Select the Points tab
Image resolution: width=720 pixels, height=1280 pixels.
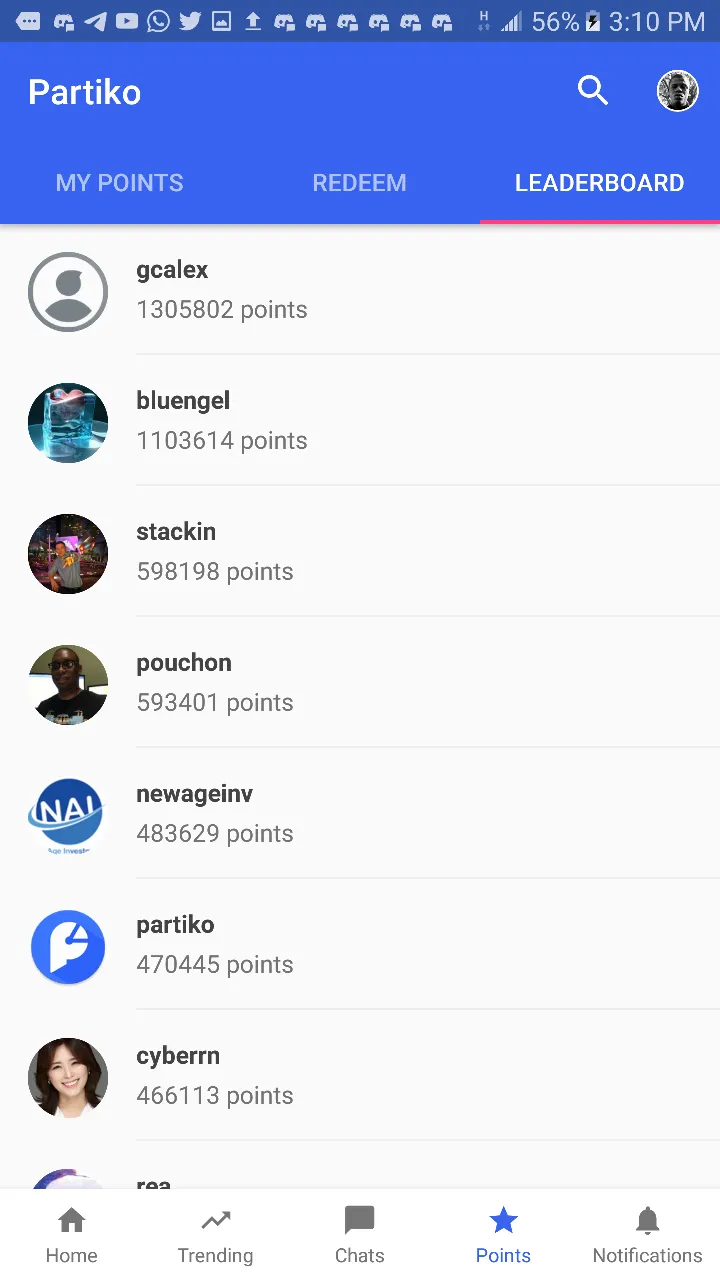pyautogui.click(x=504, y=1235)
